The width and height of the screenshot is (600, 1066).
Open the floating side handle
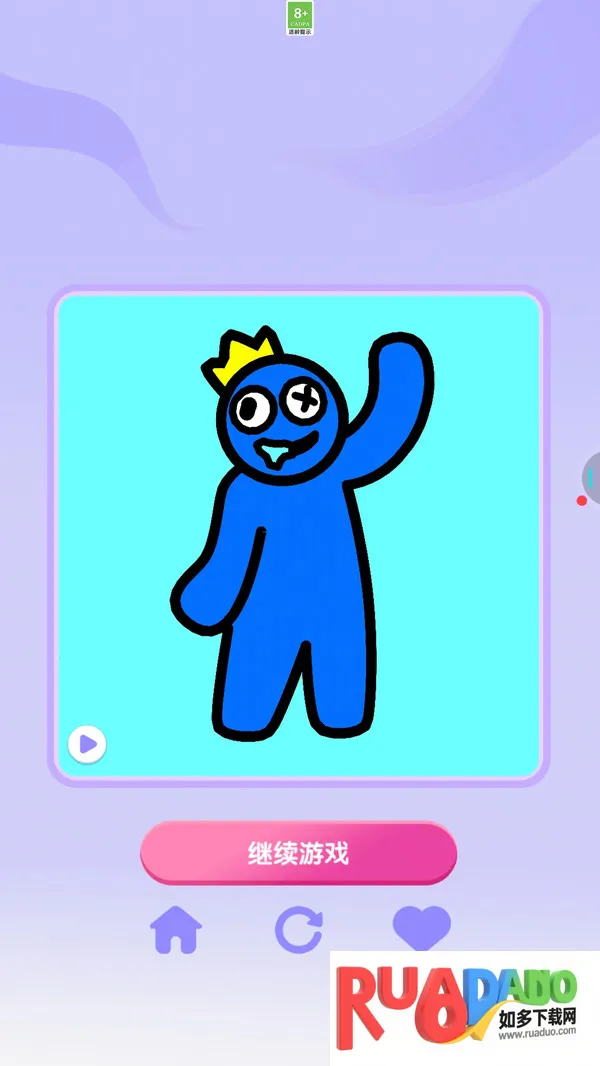[591, 478]
